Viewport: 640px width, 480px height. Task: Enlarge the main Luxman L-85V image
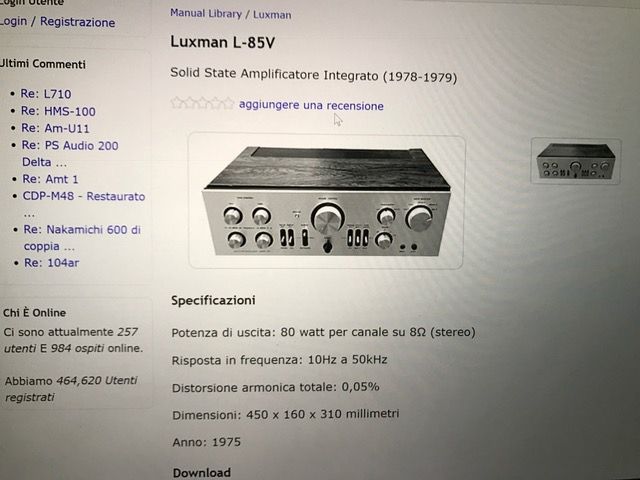(x=325, y=203)
